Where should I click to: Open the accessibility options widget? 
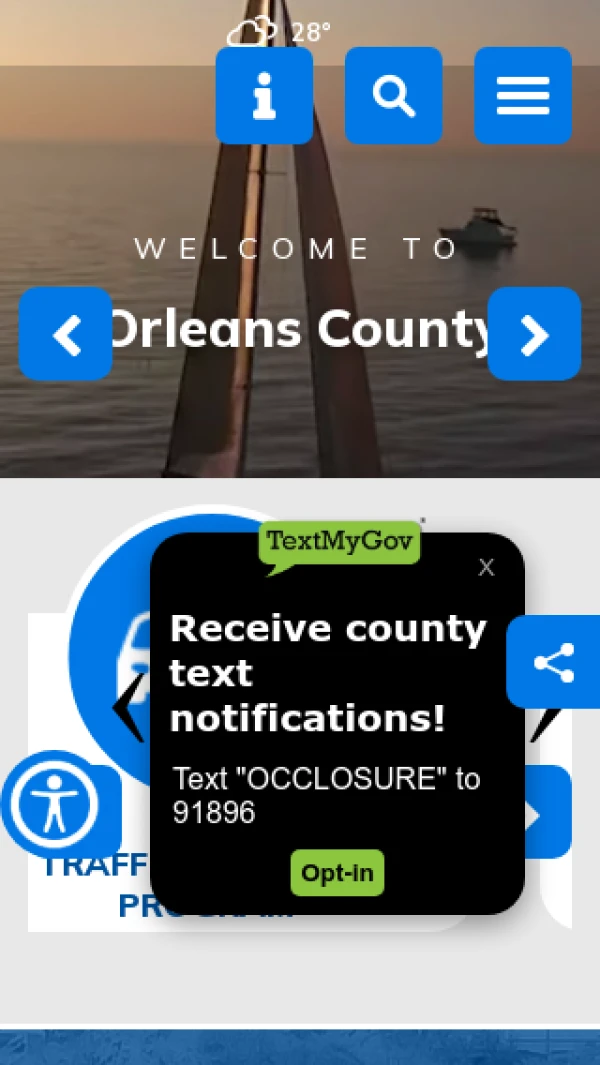[x=50, y=804]
